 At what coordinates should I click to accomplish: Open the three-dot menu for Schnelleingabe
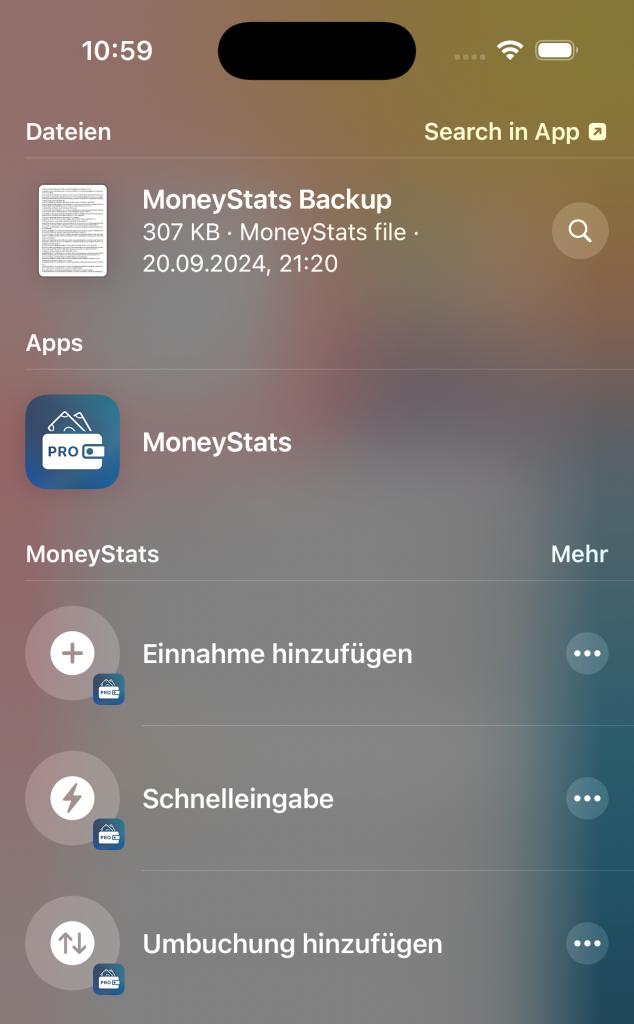coord(587,799)
